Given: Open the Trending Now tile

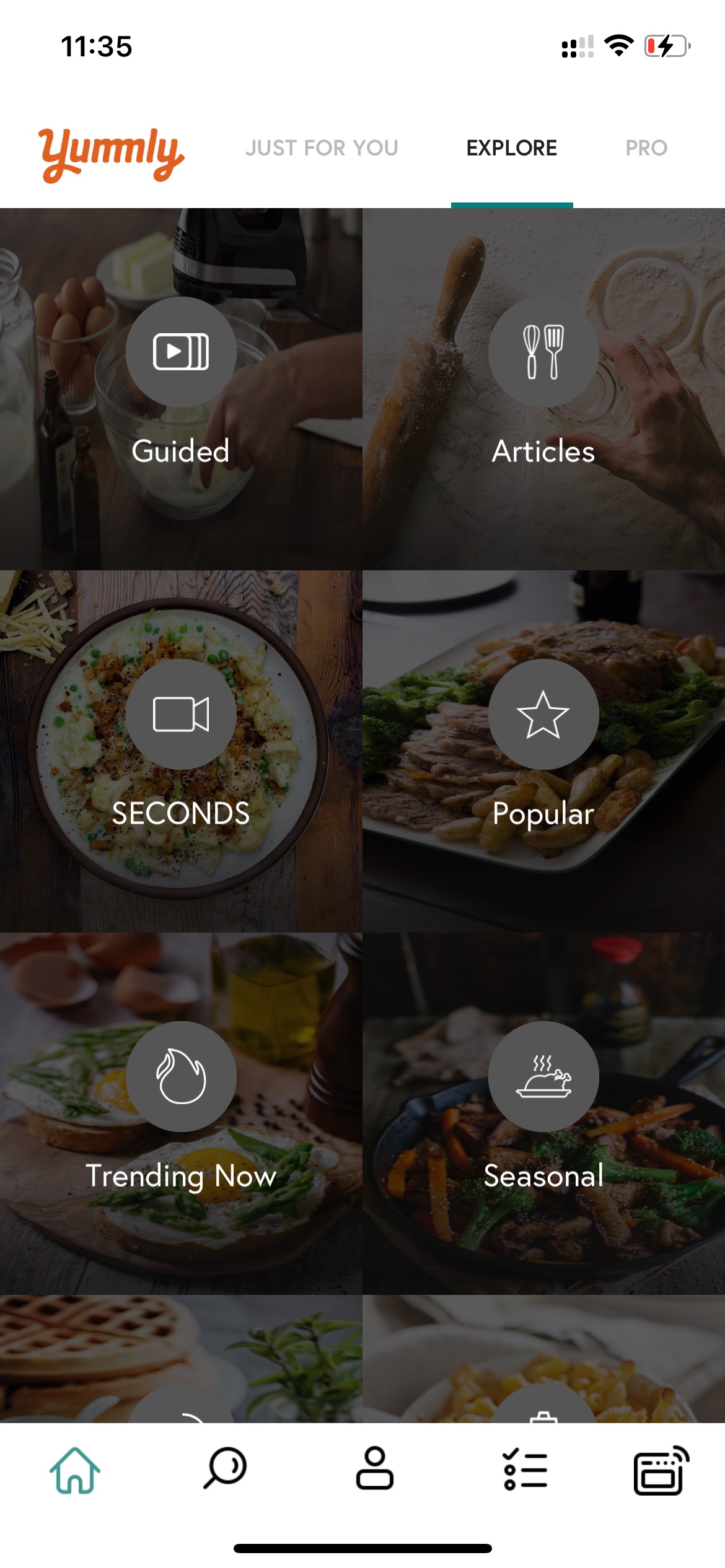Looking at the screenshot, I should click(181, 1113).
